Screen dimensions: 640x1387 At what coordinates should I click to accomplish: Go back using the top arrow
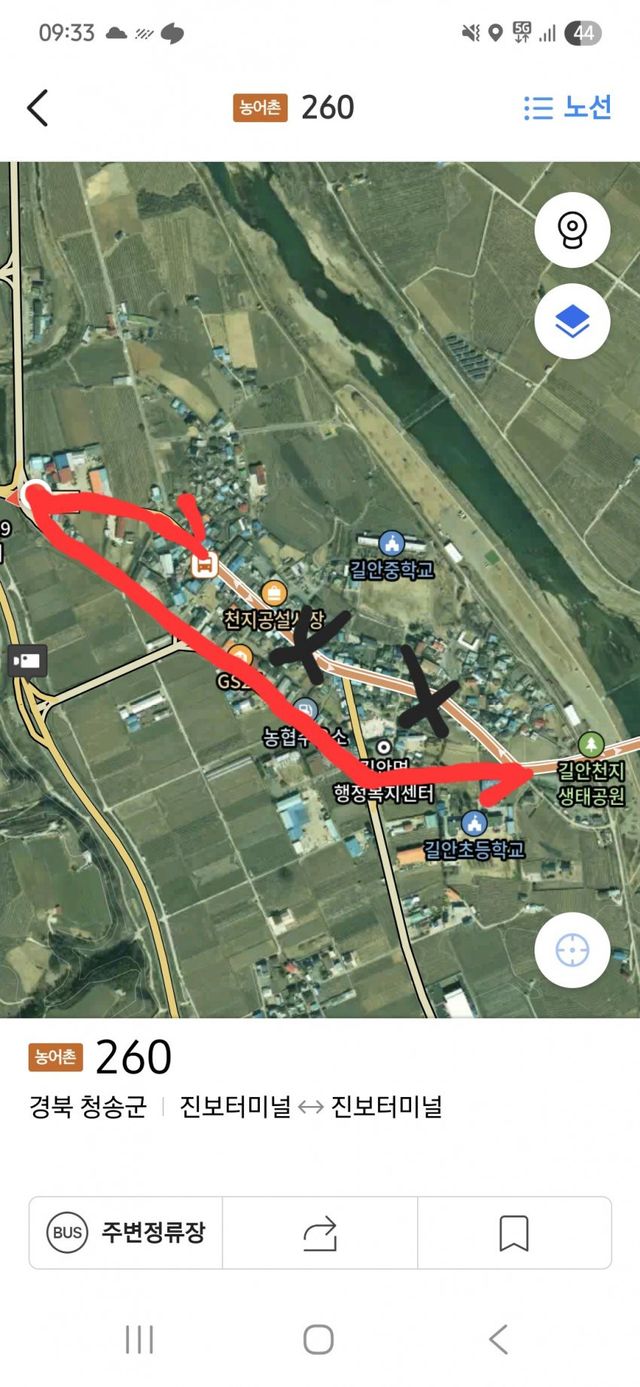point(37,107)
